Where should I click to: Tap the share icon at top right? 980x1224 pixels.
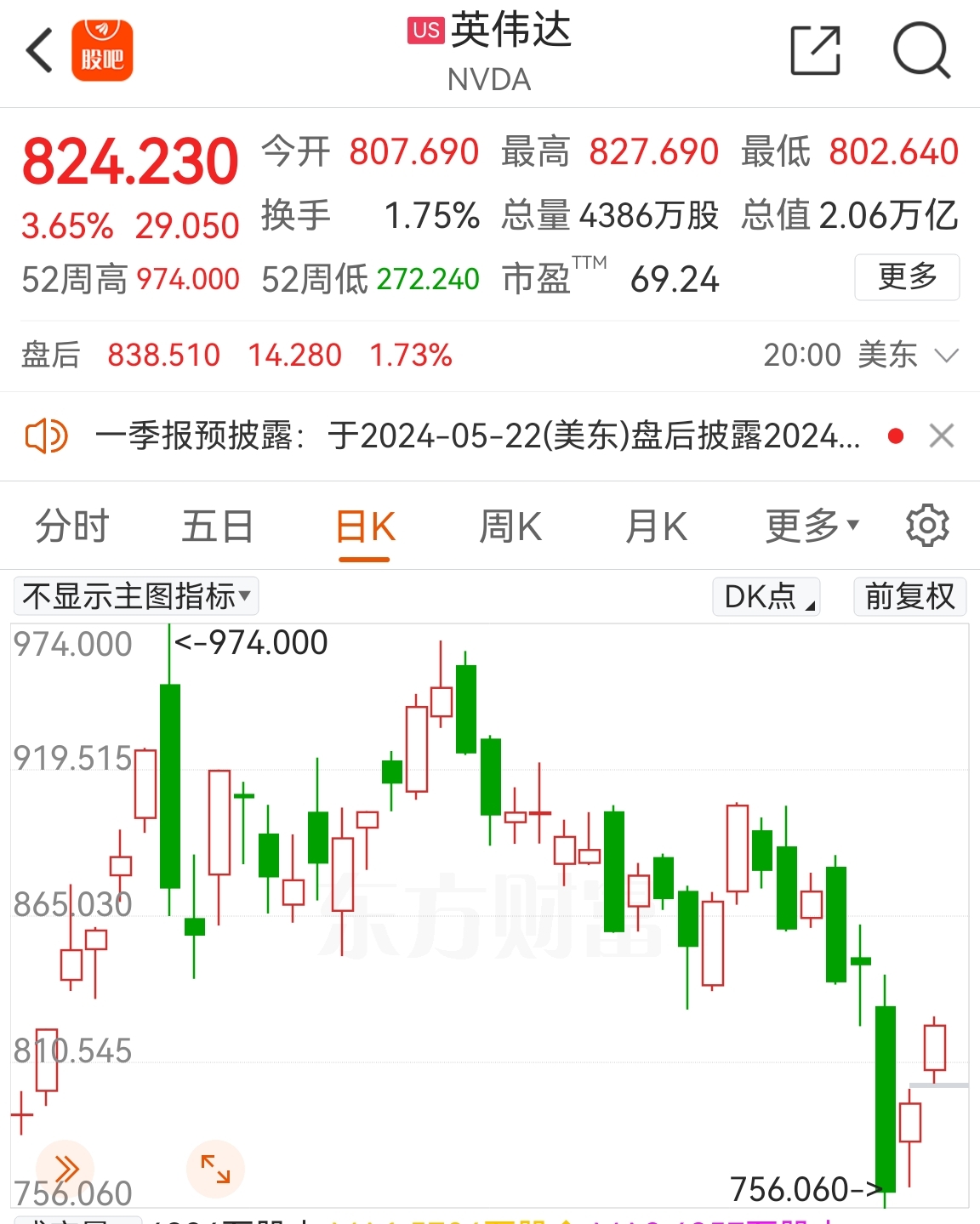(x=814, y=51)
